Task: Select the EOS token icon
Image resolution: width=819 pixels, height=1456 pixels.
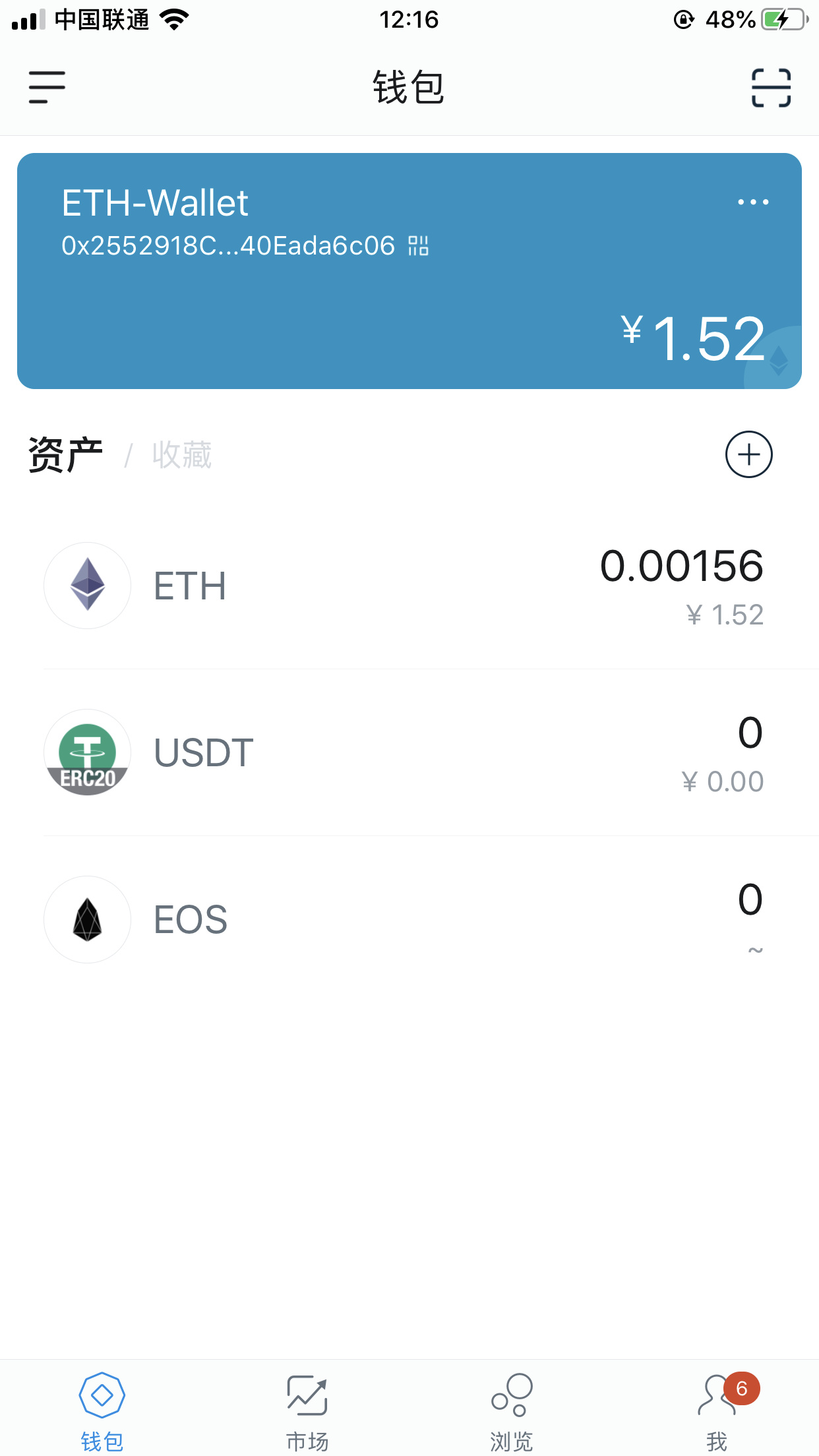Action: [x=86, y=919]
